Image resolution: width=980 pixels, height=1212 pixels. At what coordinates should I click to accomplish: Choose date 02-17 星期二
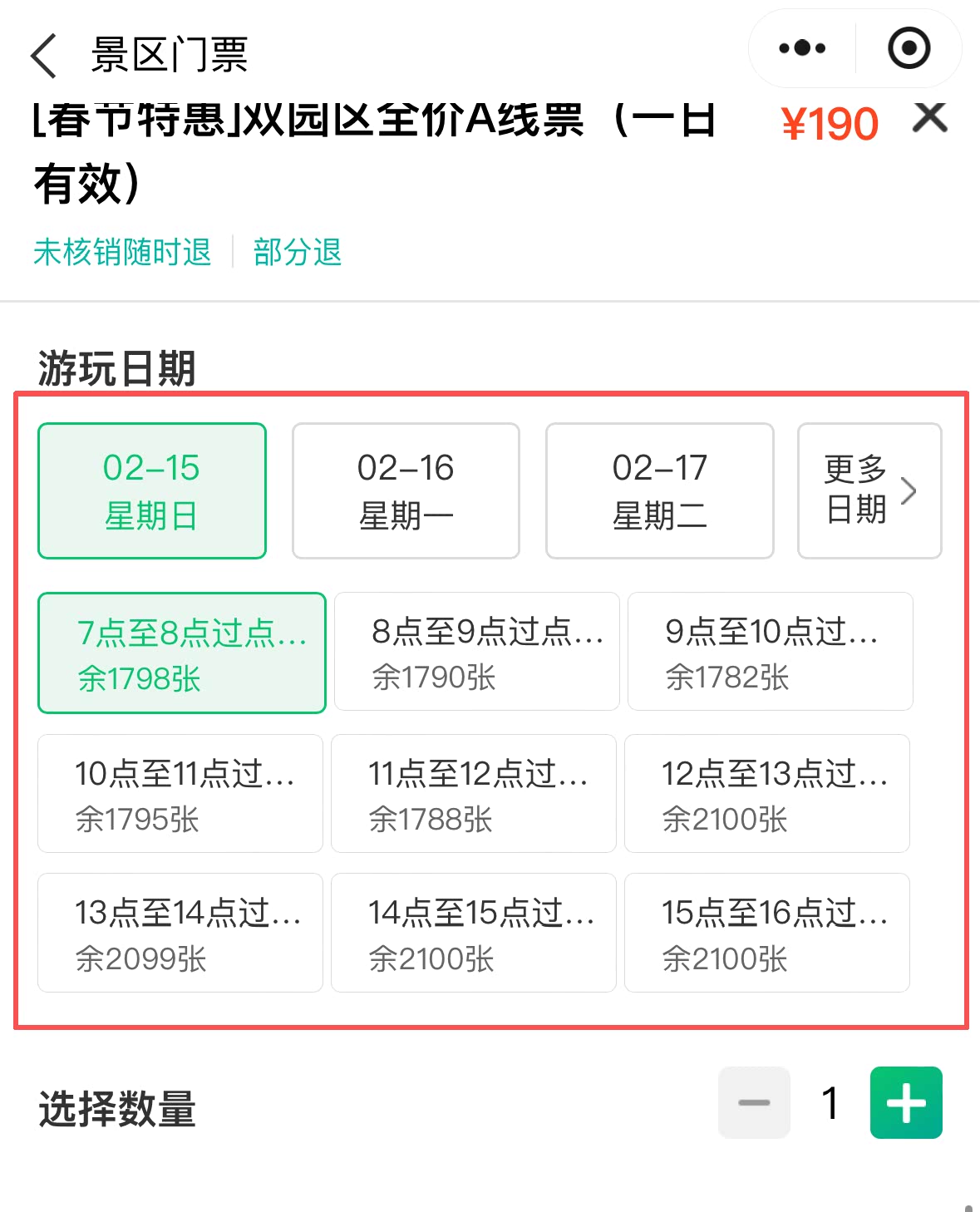click(x=659, y=490)
